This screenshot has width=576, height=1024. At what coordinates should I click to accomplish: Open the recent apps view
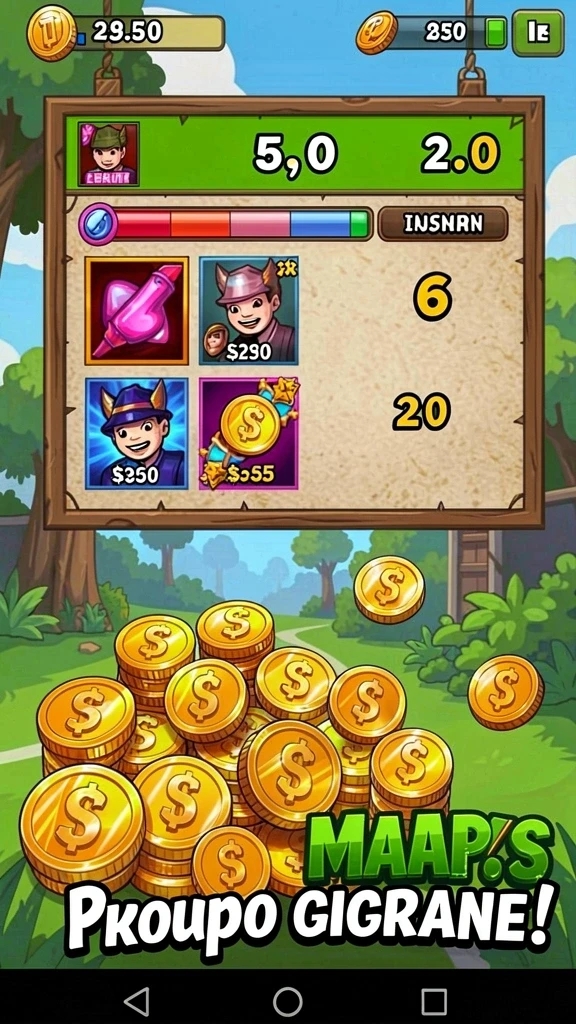tap(434, 1000)
